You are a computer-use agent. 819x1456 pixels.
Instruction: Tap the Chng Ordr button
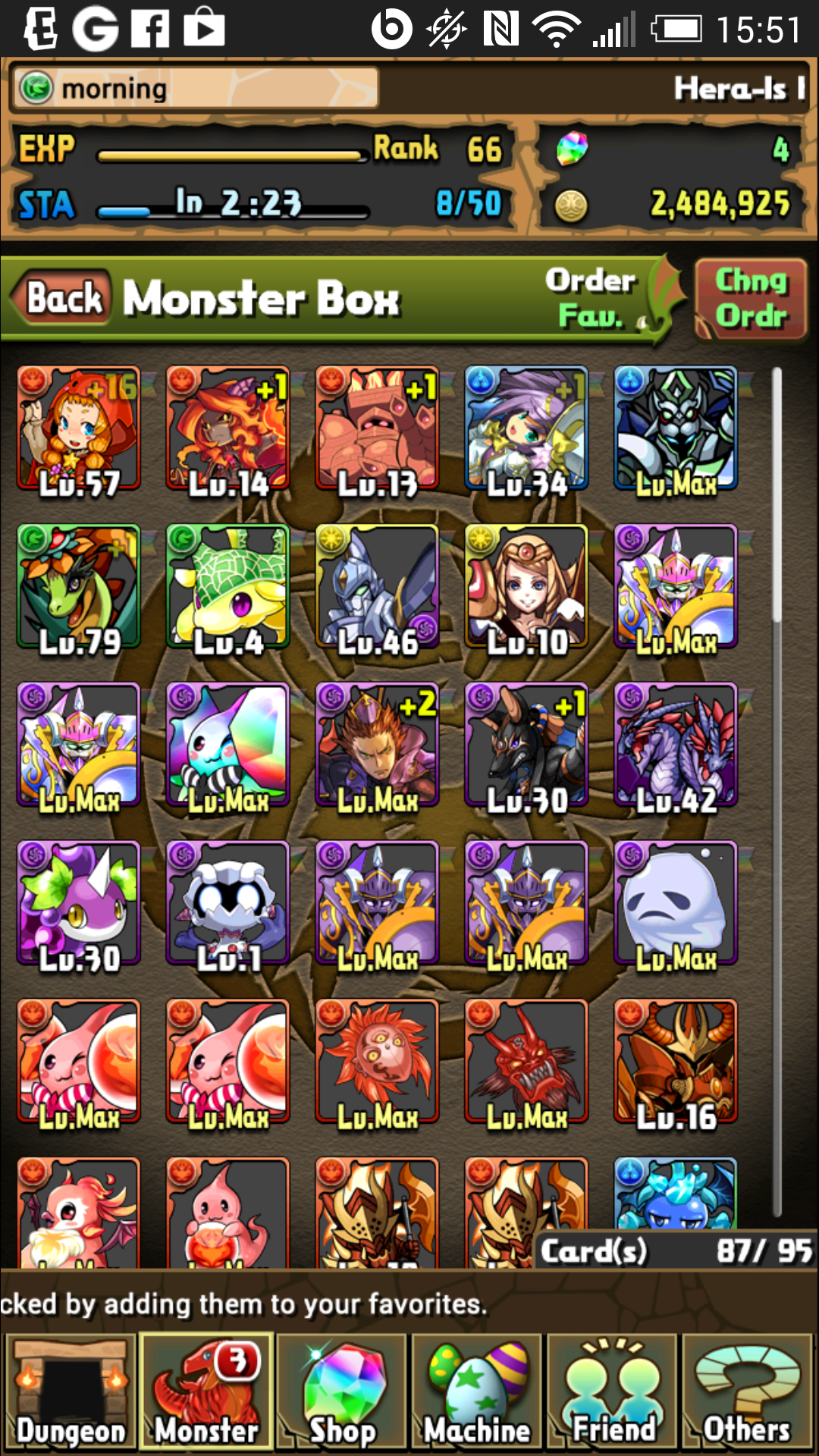tap(751, 299)
